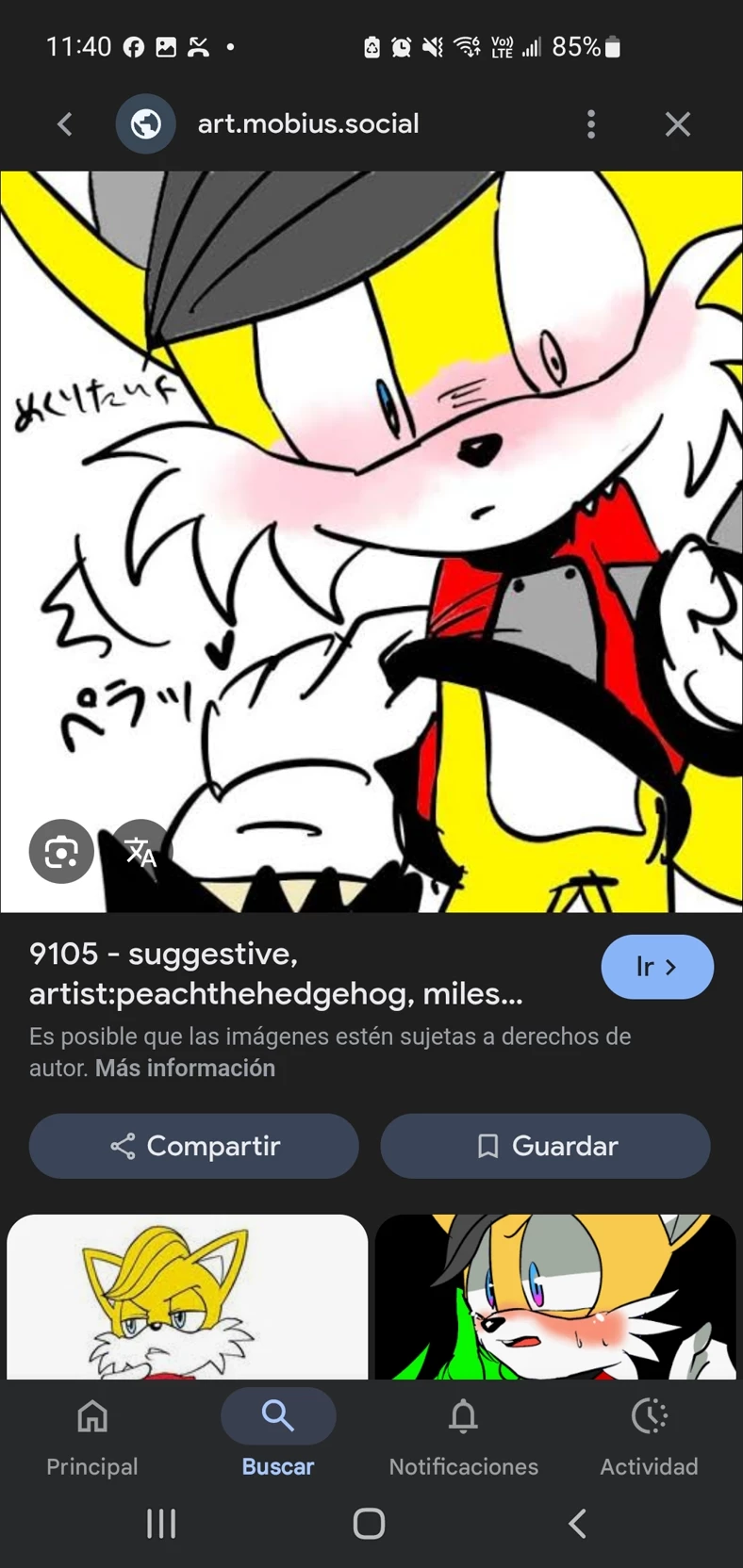
Task: Visit the source page with Ir
Action: click(656, 967)
